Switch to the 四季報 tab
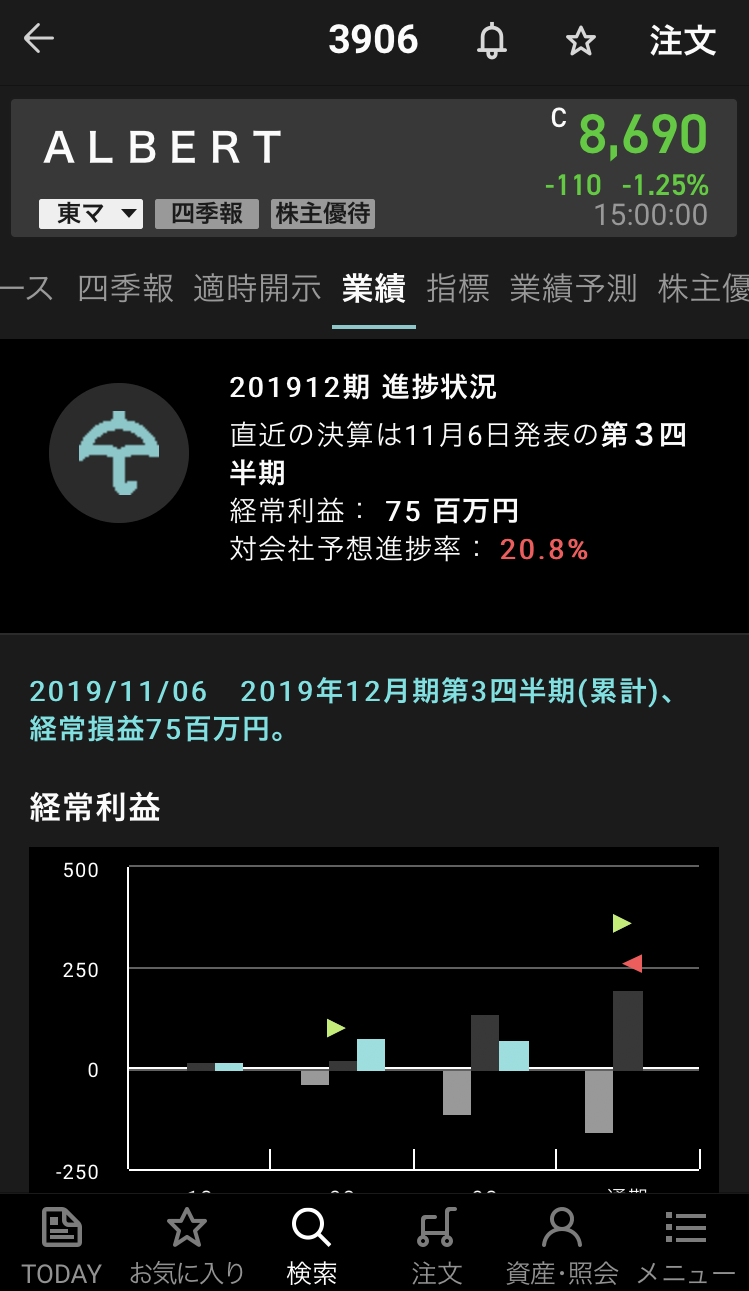Screen dimensions: 749x1291 point(125,289)
